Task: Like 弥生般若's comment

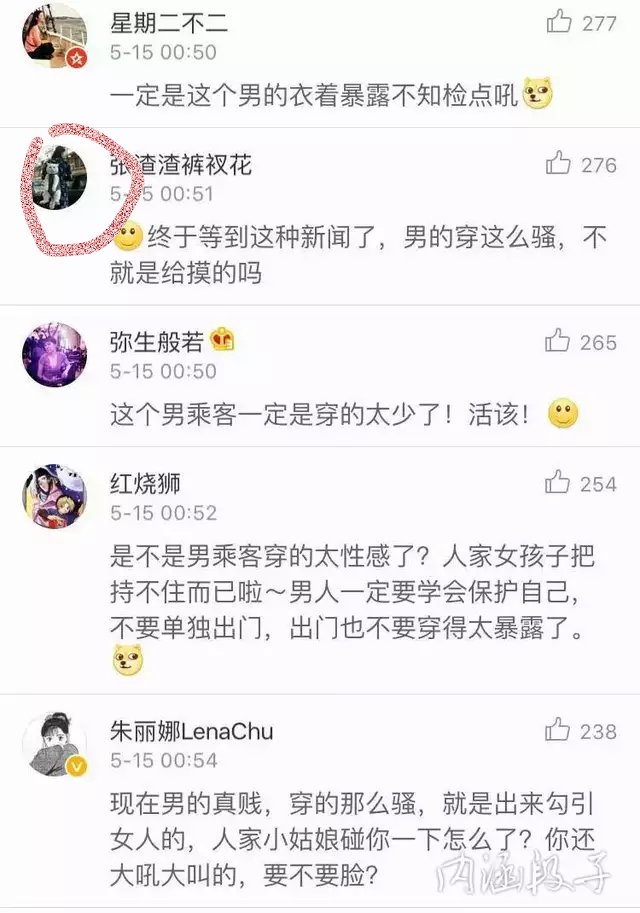Action: tap(559, 342)
